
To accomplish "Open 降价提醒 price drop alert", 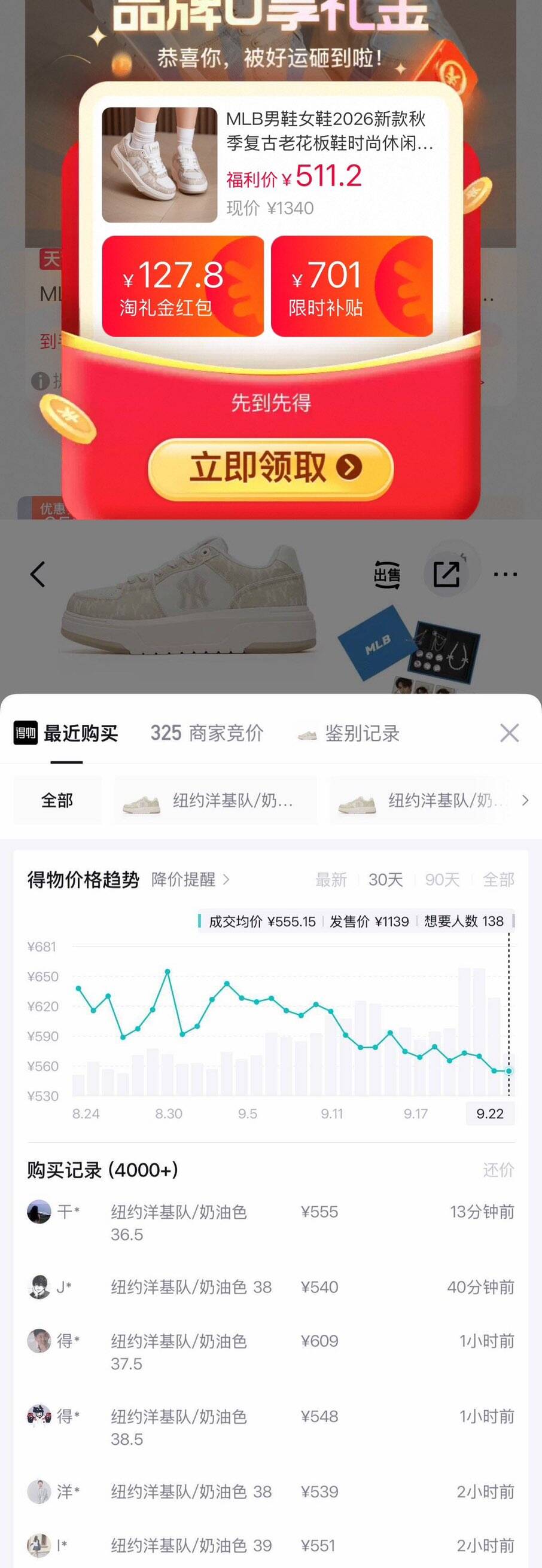I will [190, 879].
